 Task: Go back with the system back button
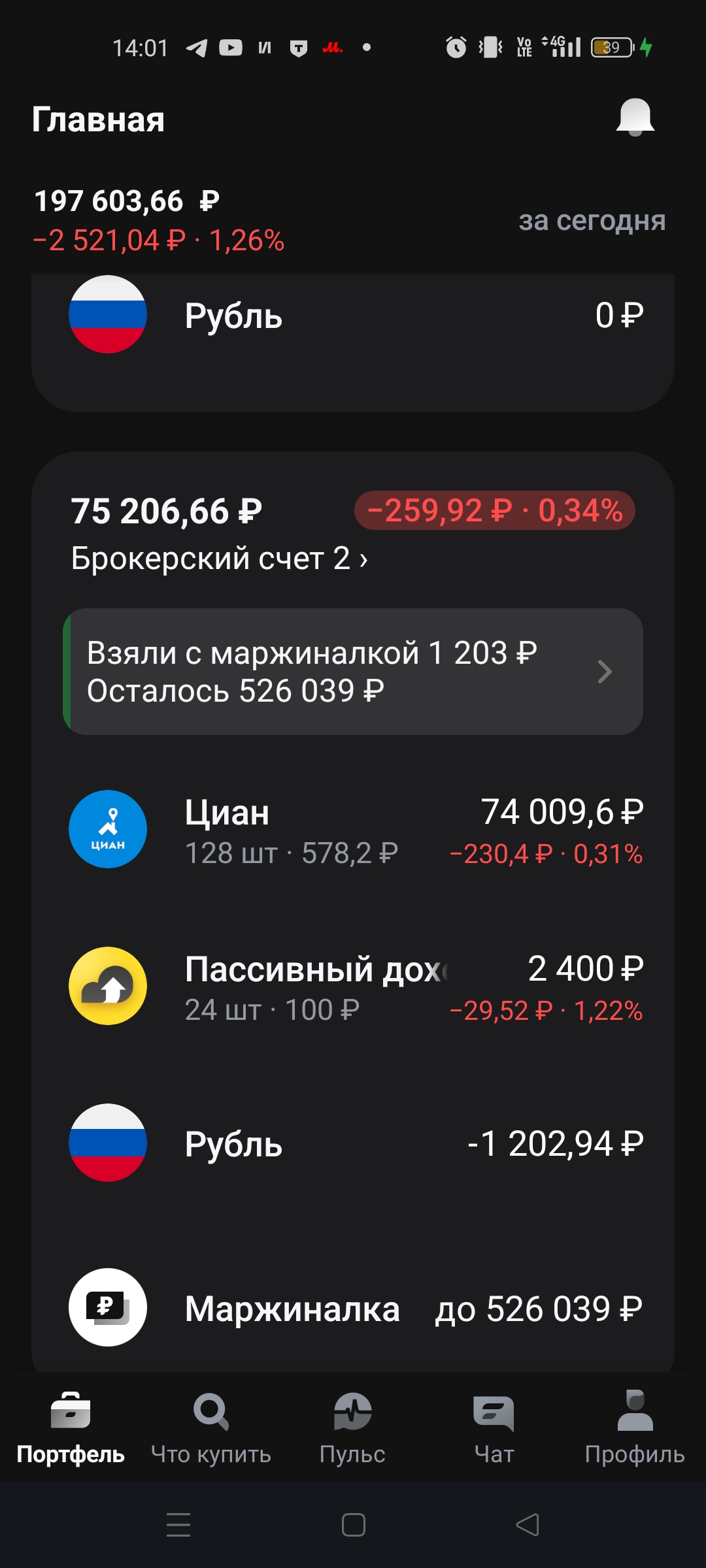click(x=528, y=1525)
